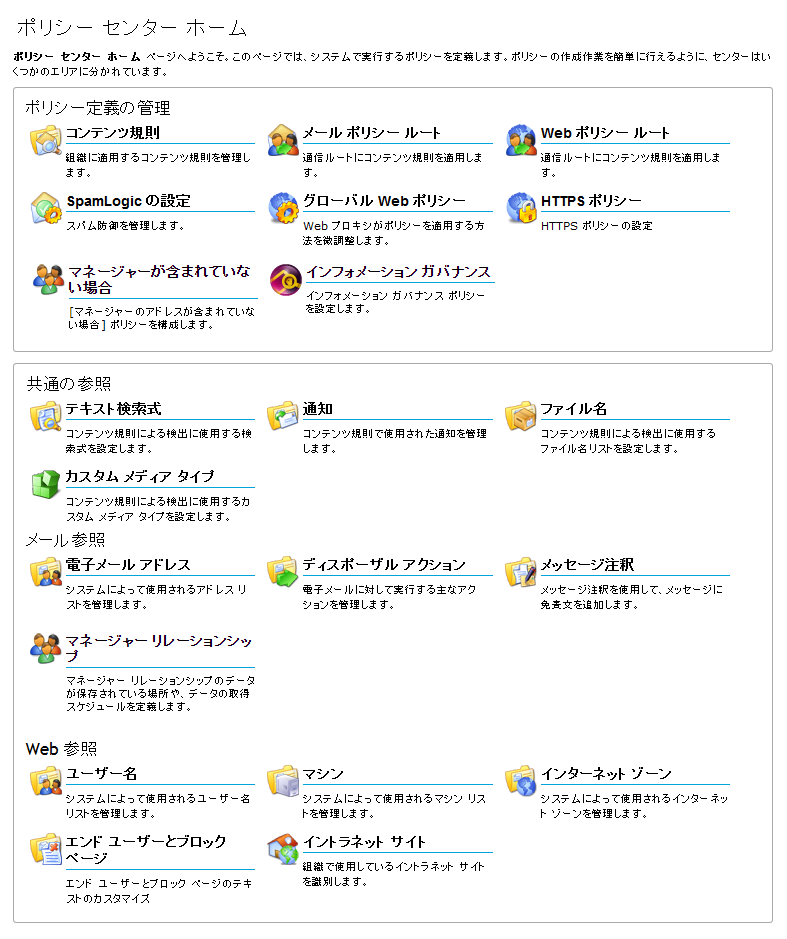The height and width of the screenshot is (939, 787).
Task: Open ディスポーザル アクション
Action: point(384,565)
